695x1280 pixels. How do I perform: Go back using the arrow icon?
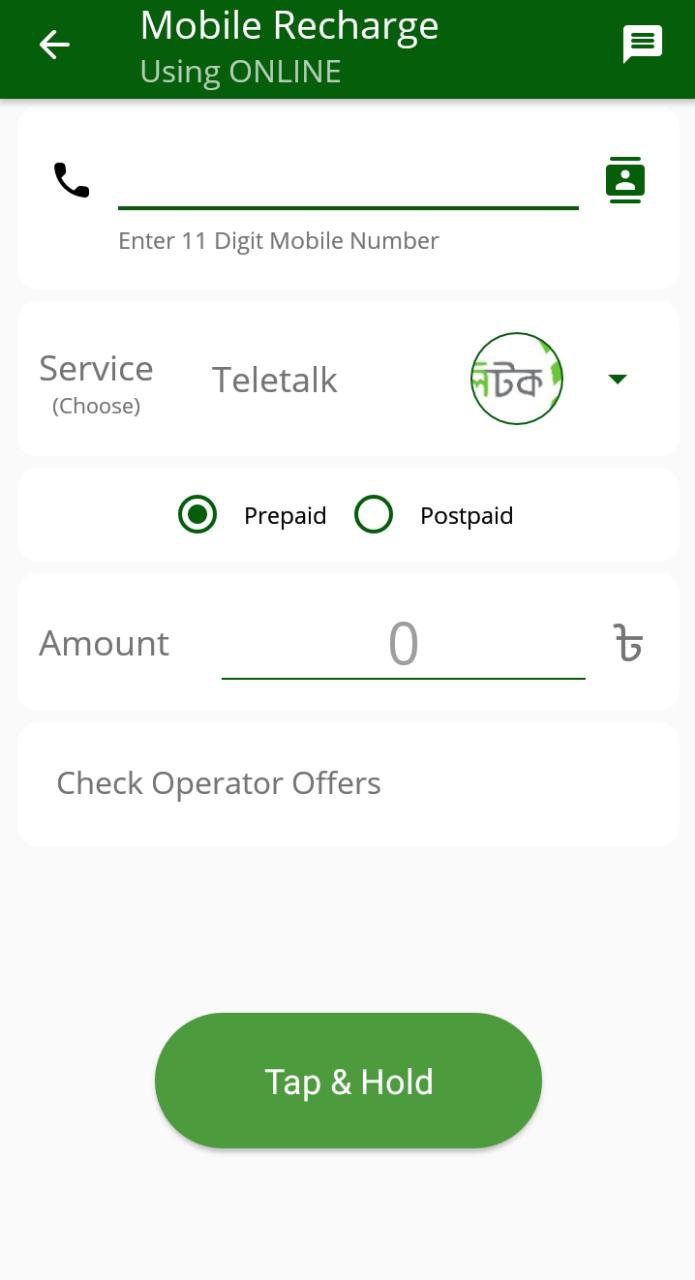point(54,44)
